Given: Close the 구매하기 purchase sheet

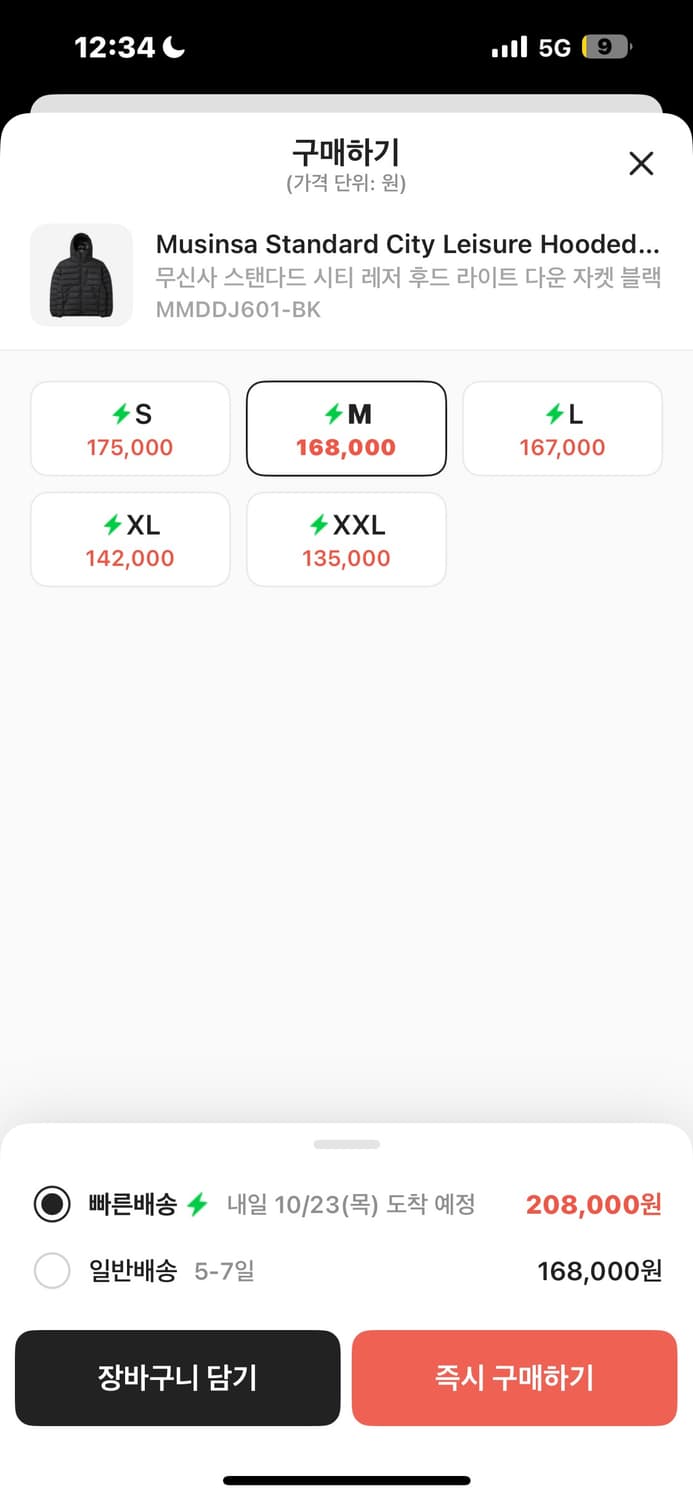Looking at the screenshot, I should 641,164.
